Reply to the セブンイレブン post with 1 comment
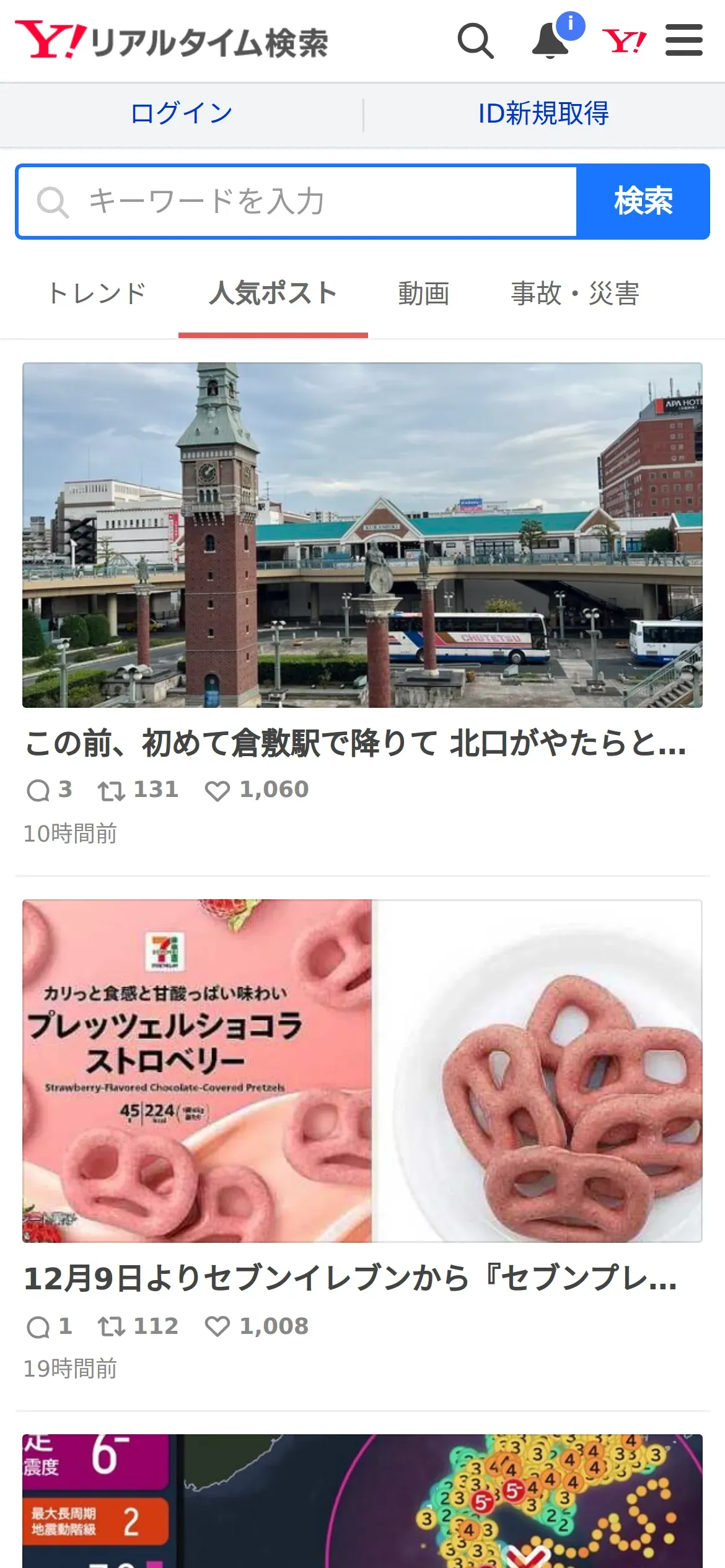Viewport: 725px width, 1568px height. point(38,1327)
